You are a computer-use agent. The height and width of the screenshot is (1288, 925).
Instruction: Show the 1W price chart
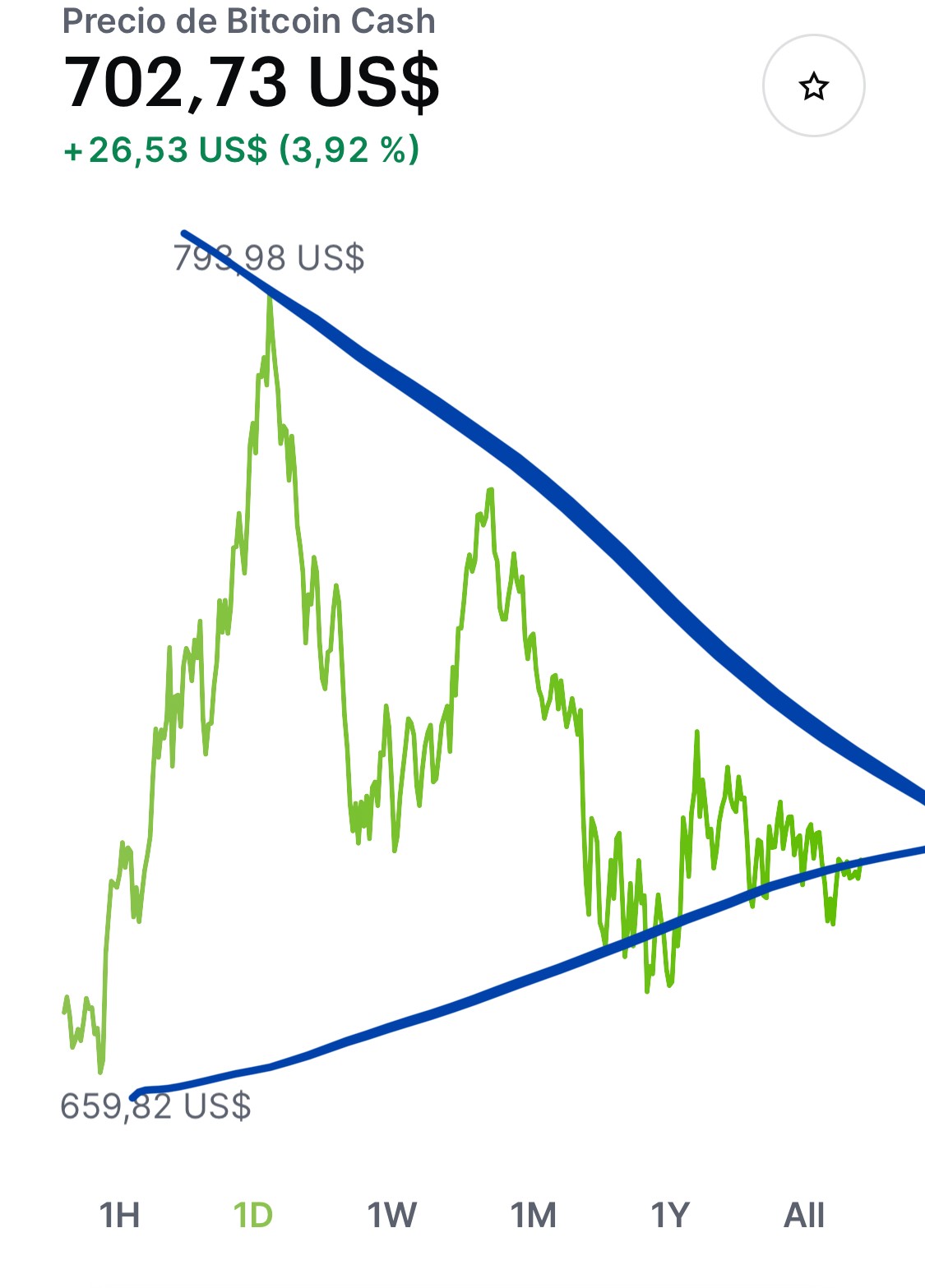coord(391,1215)
